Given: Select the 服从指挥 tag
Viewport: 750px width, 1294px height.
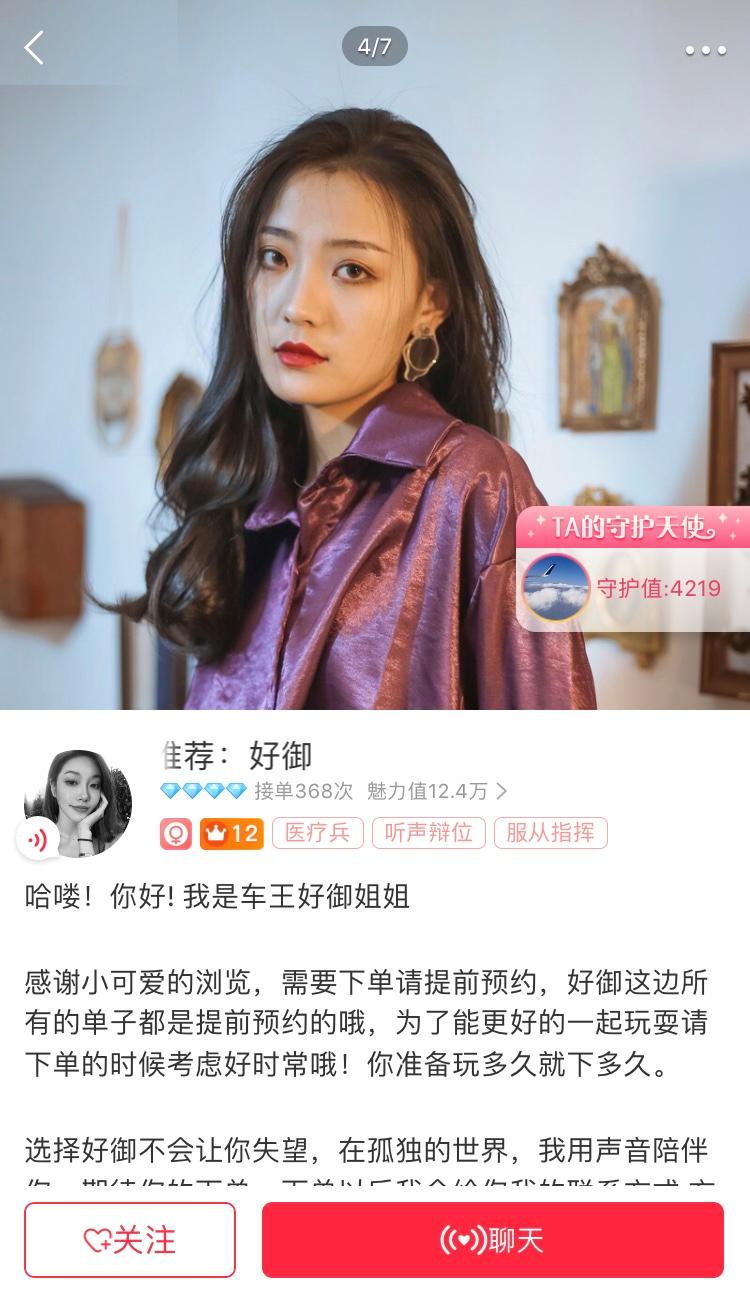Looking at the screenshot, I should pos(551,833).
